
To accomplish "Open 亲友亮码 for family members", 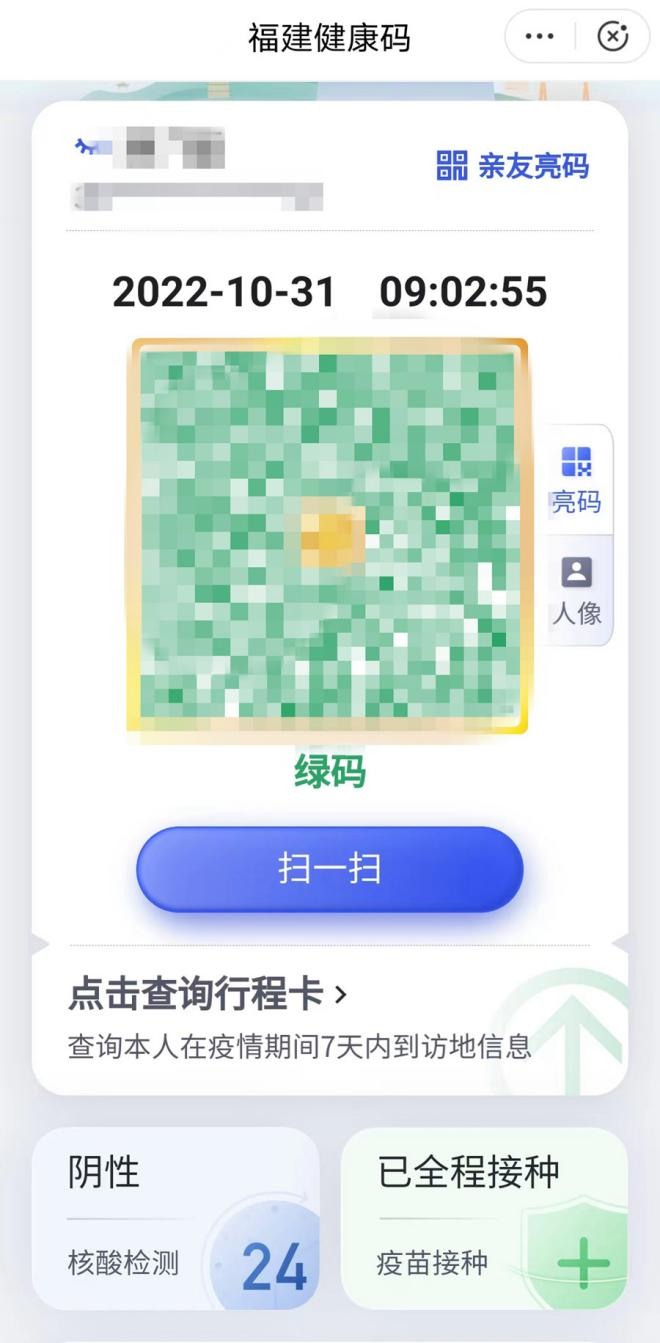I will click(513, 166).
